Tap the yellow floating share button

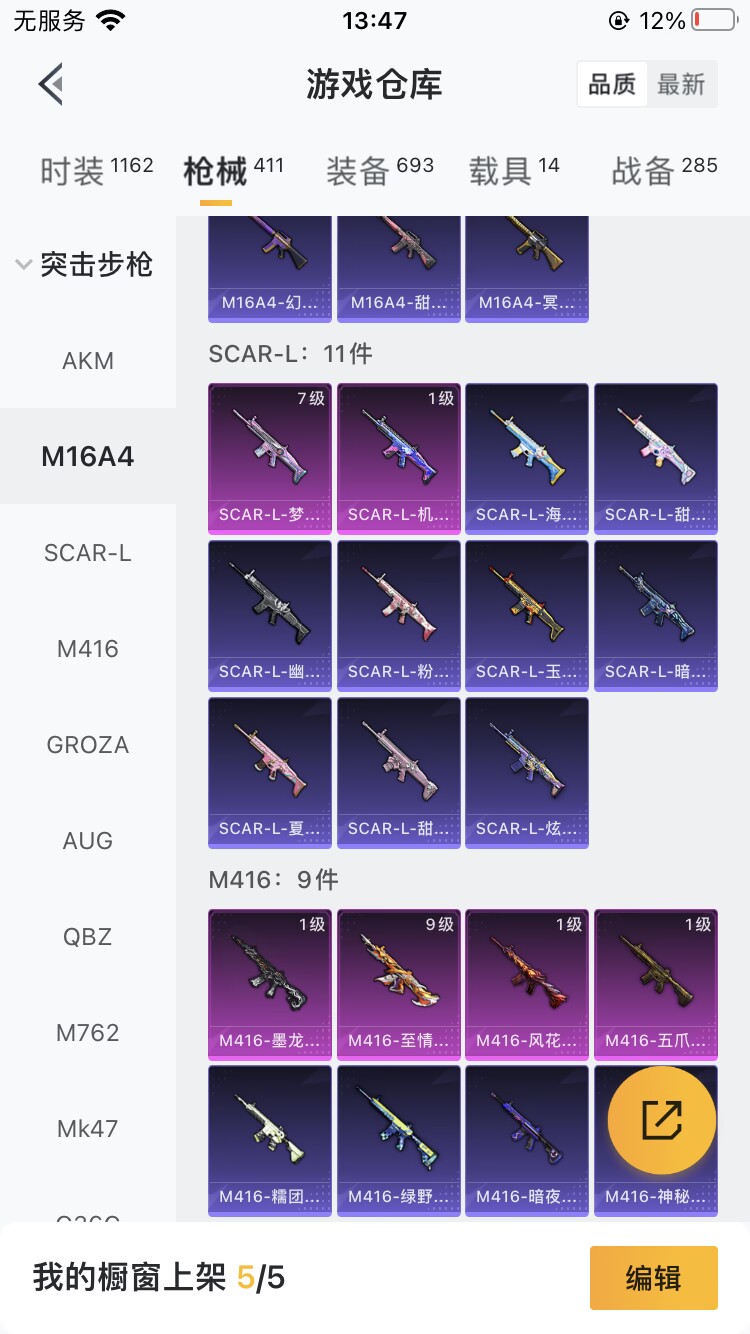point(662,1120)
